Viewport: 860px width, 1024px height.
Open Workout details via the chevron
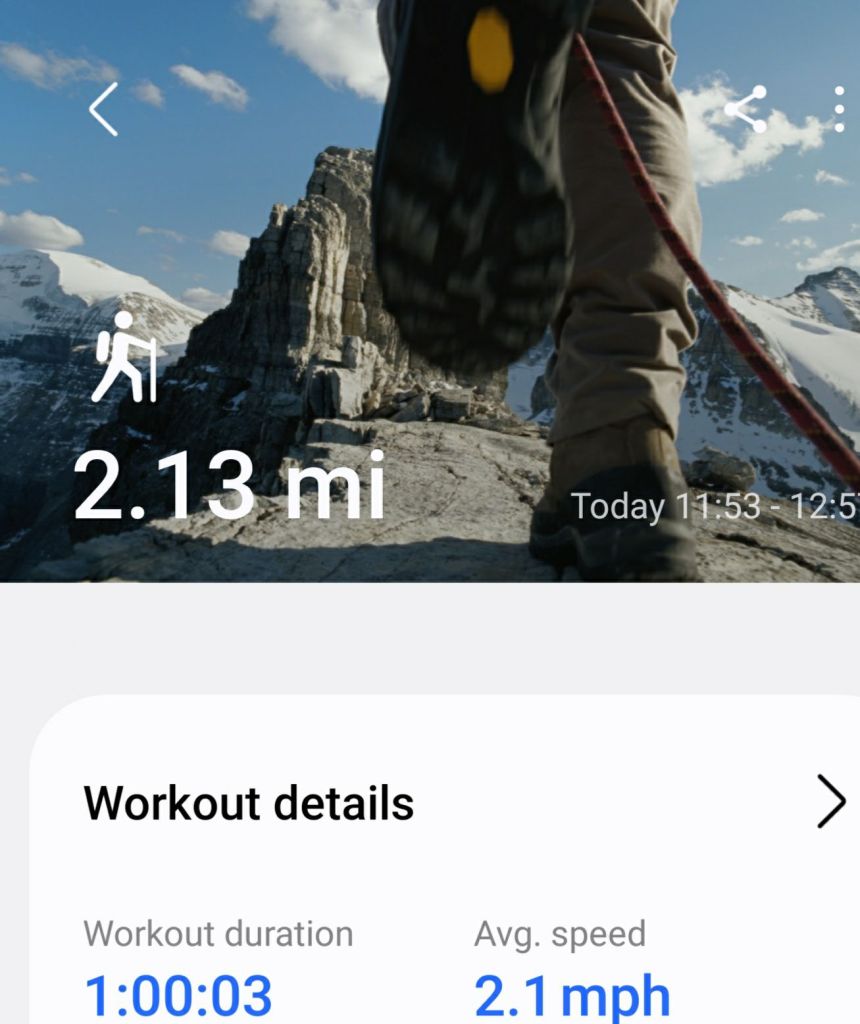pyautogui.click(x=830, y=801)
